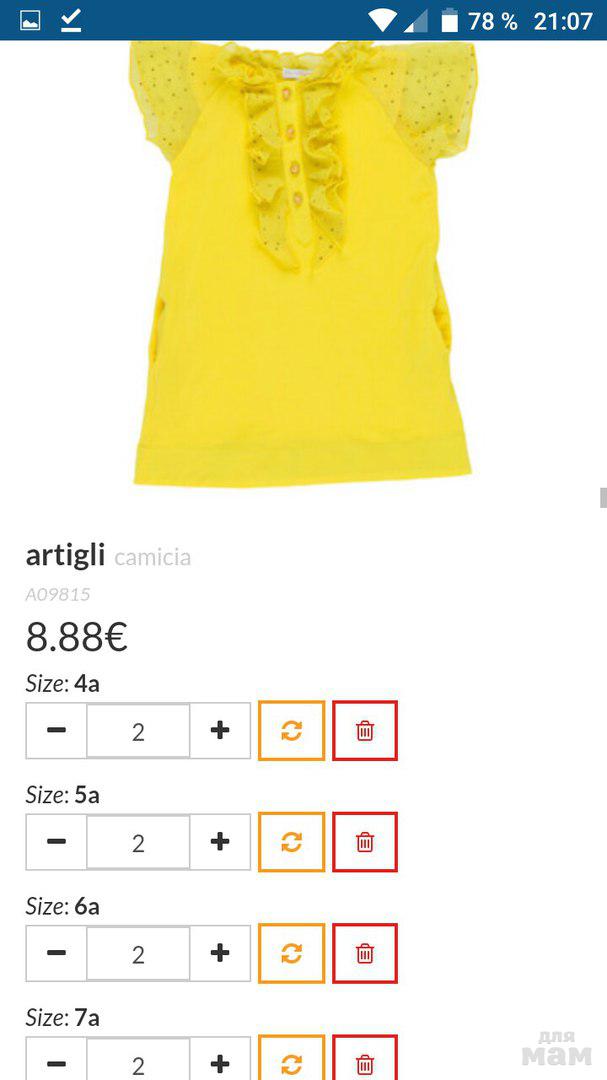Hit the refresh icon for size 6a

click(291, 954)
